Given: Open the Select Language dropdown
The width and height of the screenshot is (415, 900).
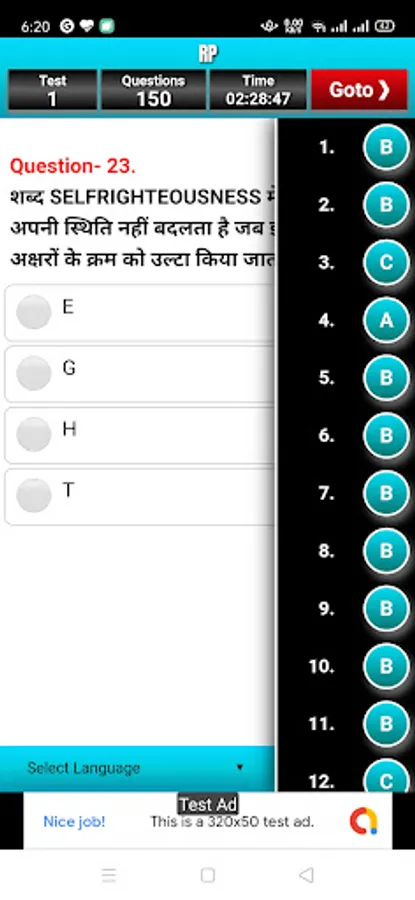Looking at the screenshot, I should [x=137, y=768].
